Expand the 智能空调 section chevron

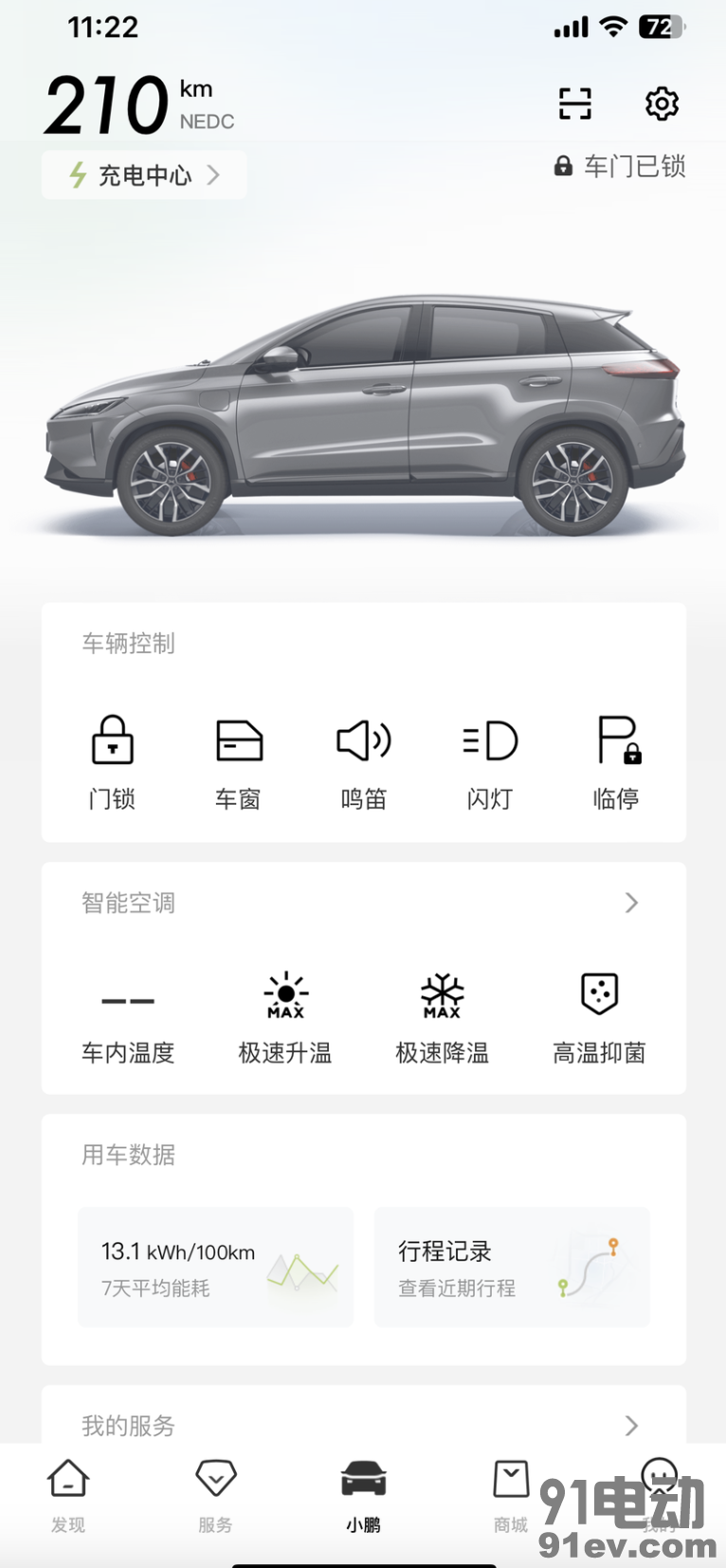[631, 903]
